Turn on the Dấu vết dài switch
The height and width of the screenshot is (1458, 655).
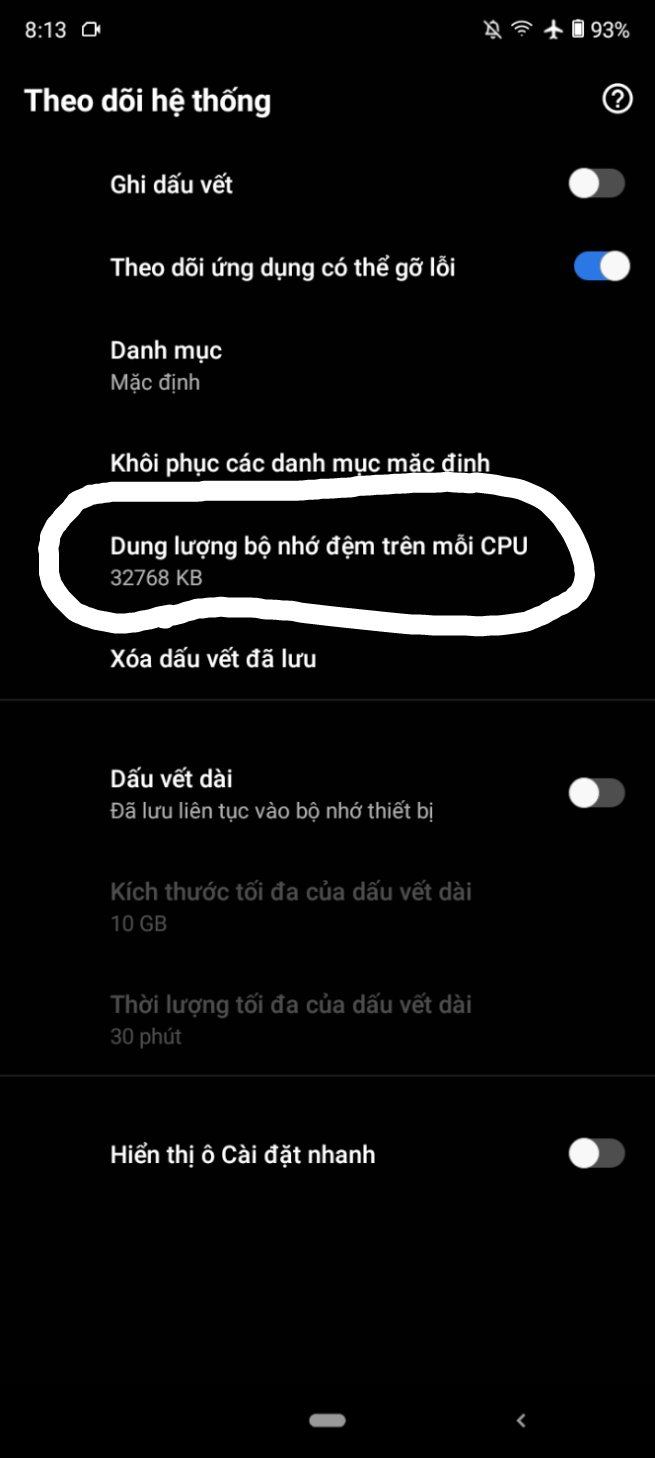[x=597, y=793]
